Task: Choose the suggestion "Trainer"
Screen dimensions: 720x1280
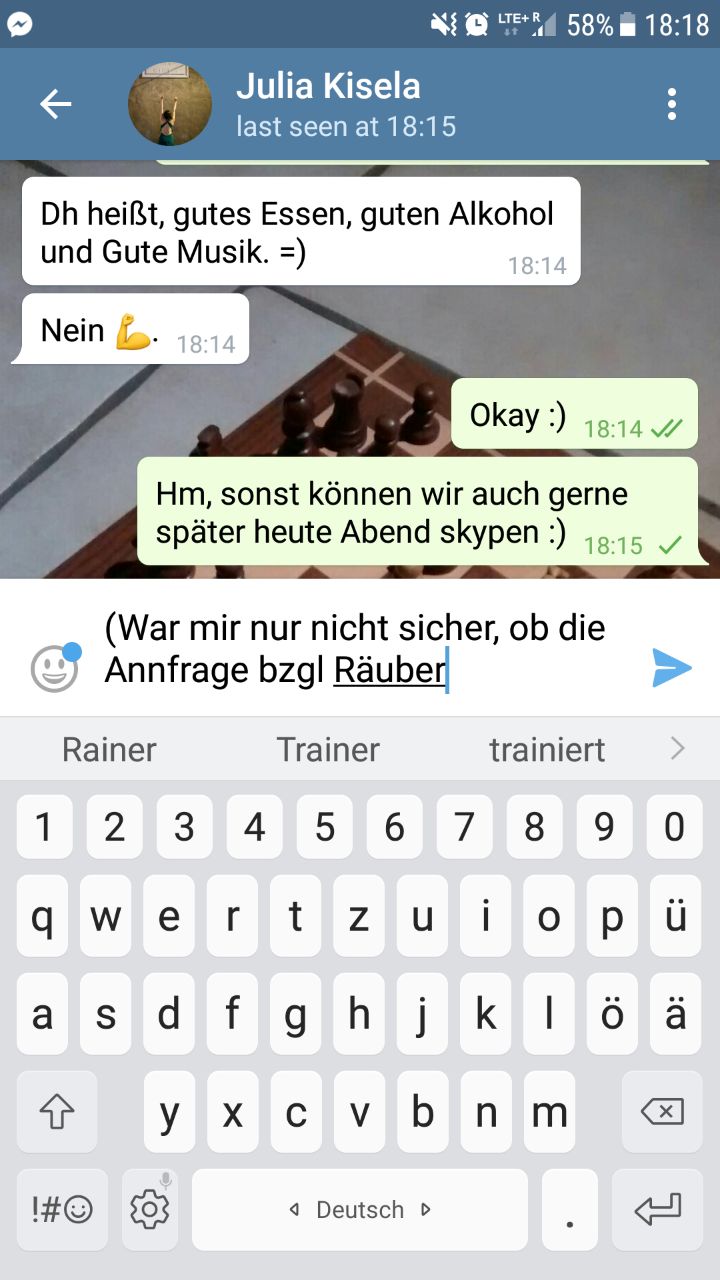Action: [328, 749]
